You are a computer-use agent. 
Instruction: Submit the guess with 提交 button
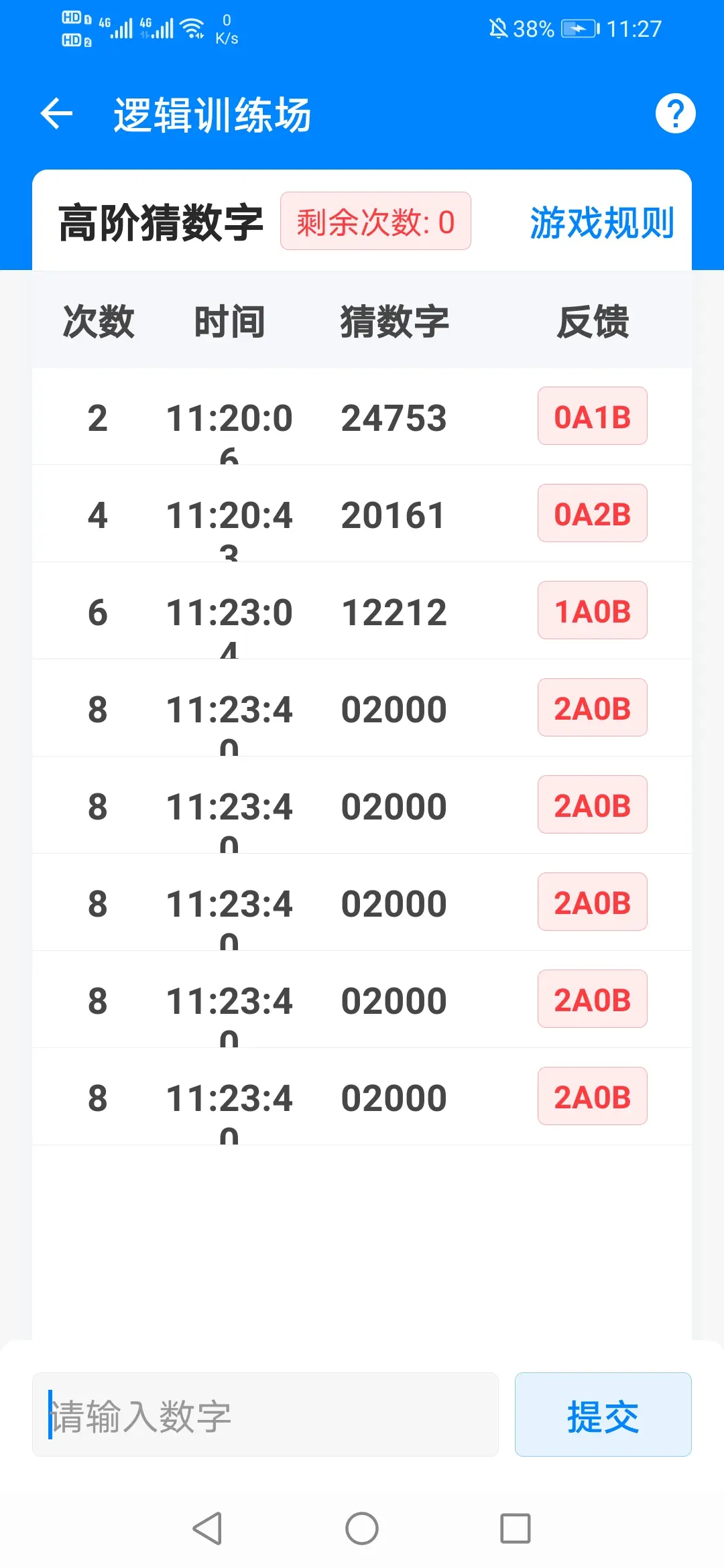pyautogui.click(x=603, y=1415)
